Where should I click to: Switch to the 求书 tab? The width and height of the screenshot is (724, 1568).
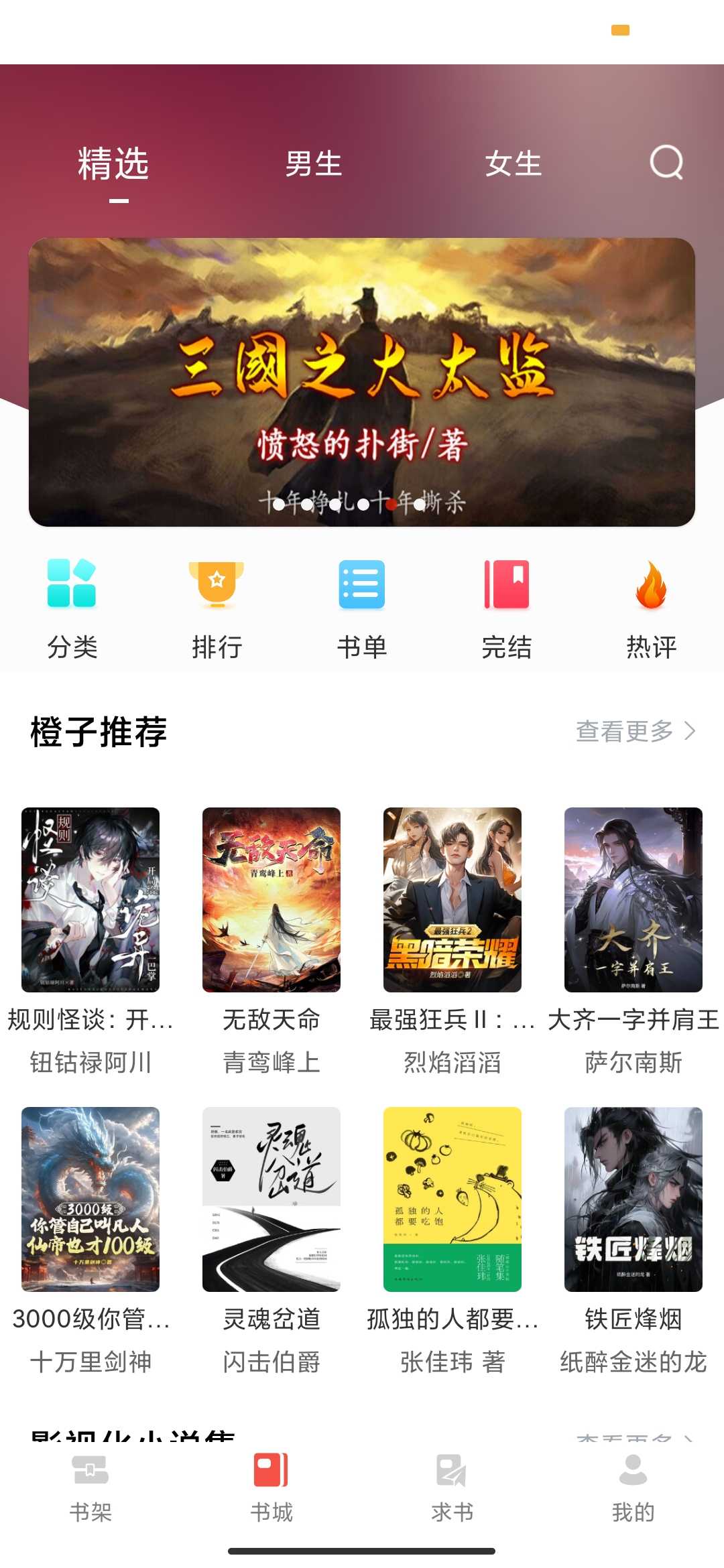point(452,1484)
